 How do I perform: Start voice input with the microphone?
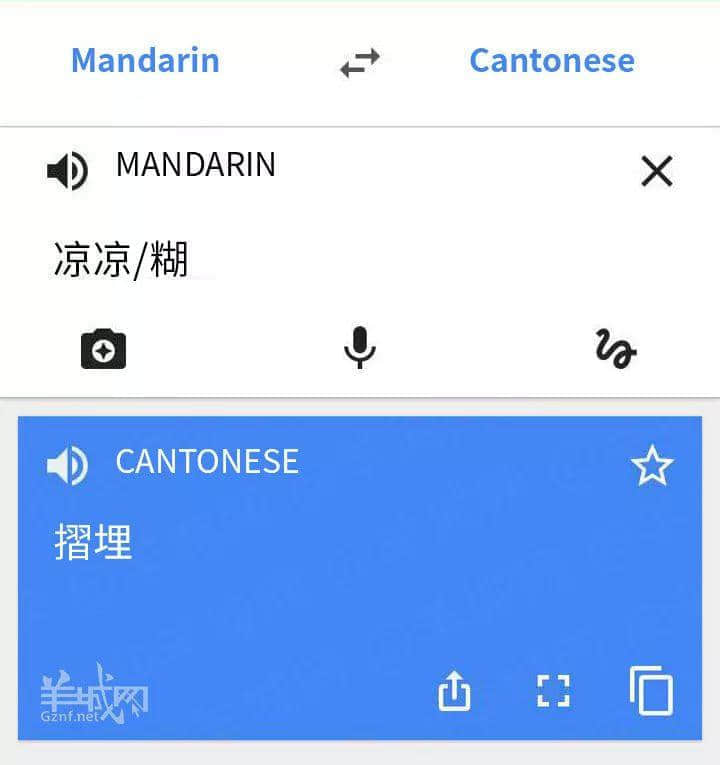(359, 348)
